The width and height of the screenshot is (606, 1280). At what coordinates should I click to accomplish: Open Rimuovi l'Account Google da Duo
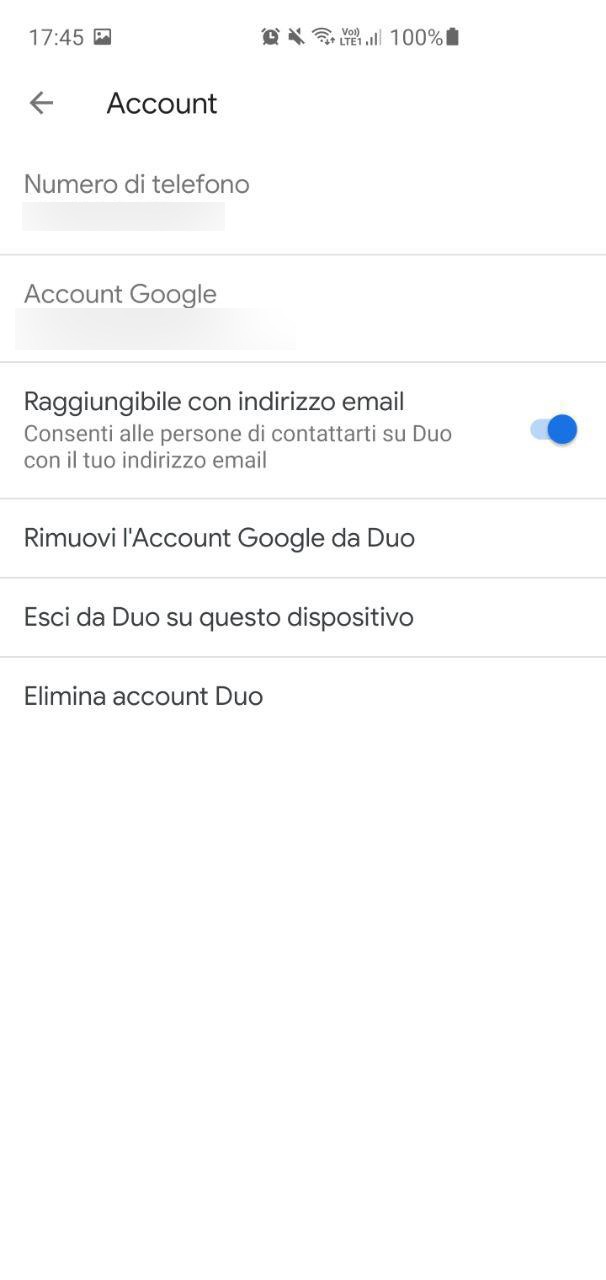[303, 538]
